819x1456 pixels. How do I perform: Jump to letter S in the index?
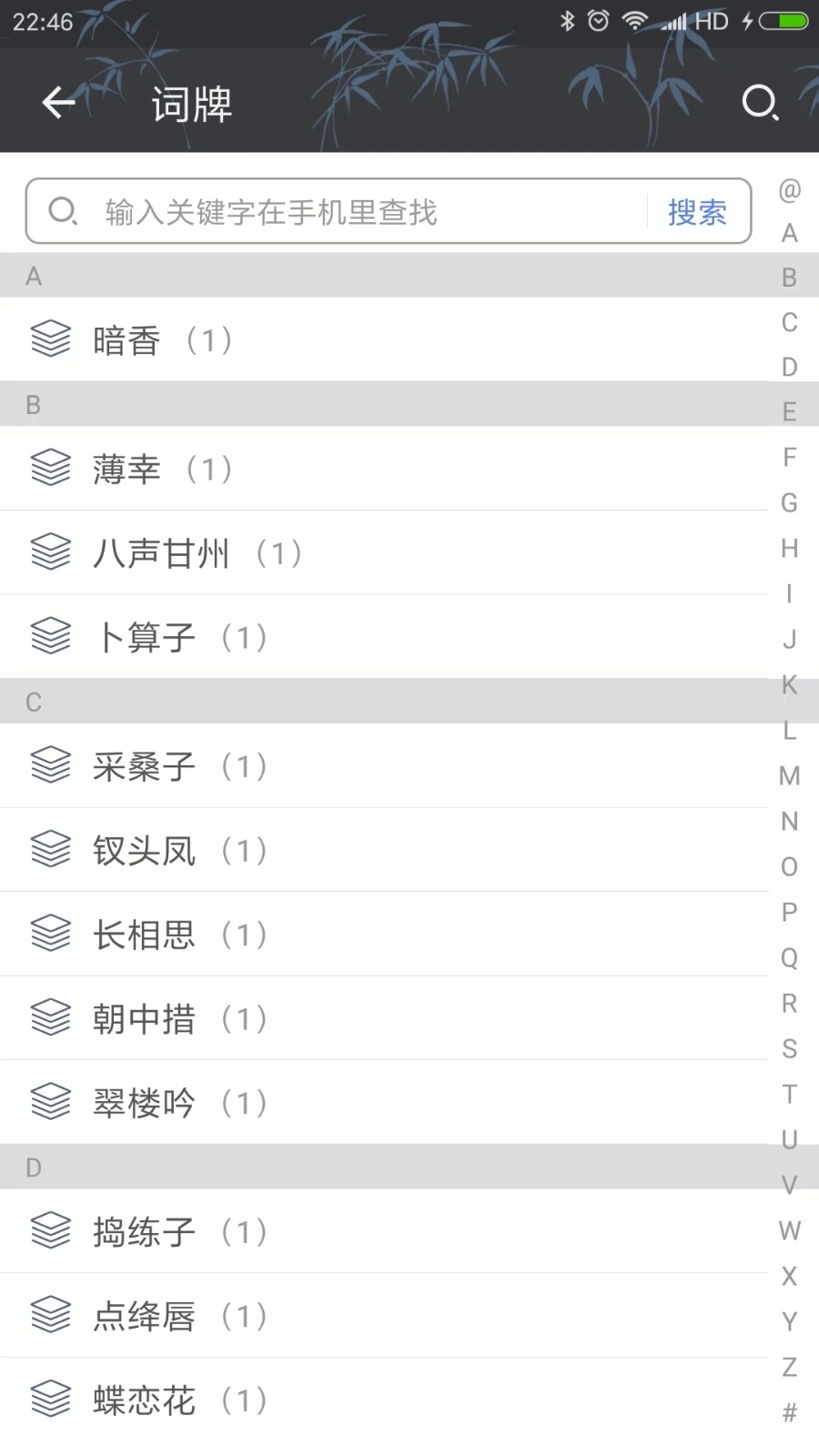point(789,1049)
